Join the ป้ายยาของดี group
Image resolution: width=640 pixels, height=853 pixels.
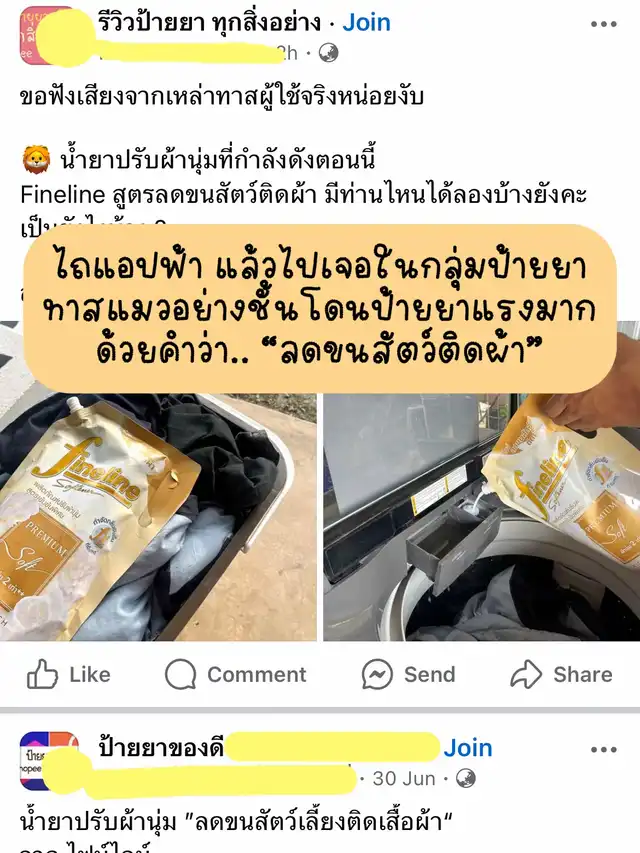coord(468,748)
